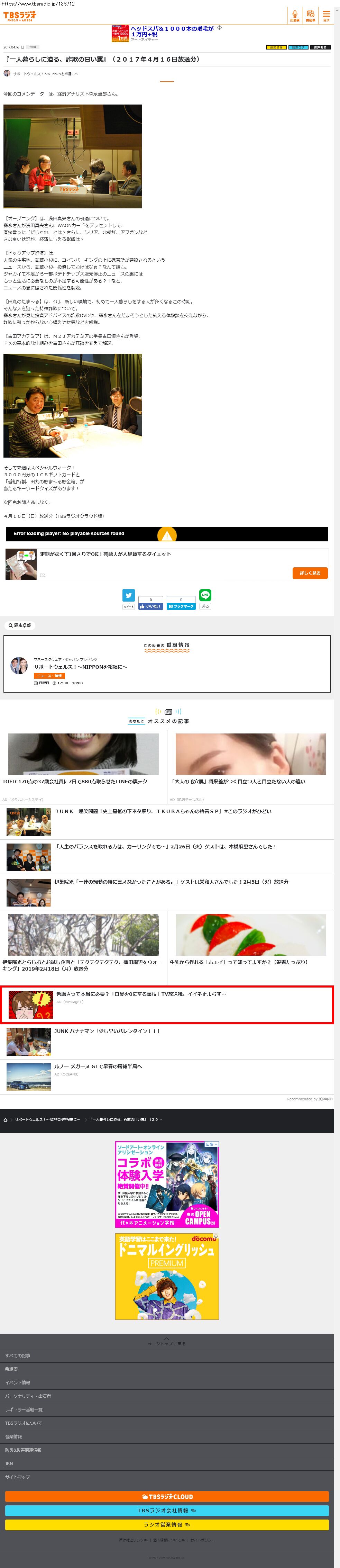Open the hamburger menu in the header

(326, 15)
